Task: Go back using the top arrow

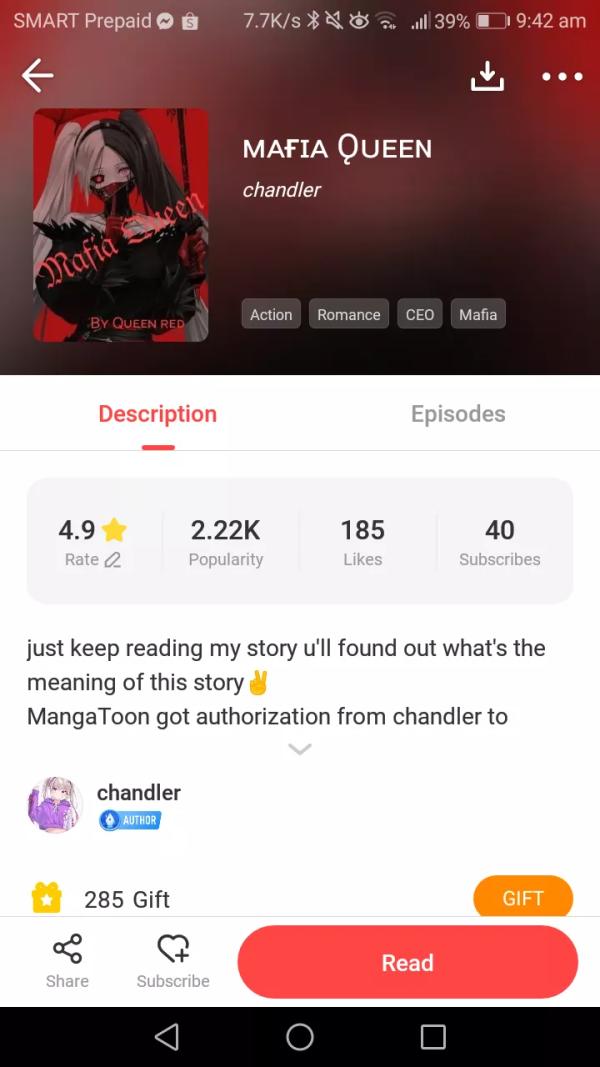Action: [x=37, y=75]
